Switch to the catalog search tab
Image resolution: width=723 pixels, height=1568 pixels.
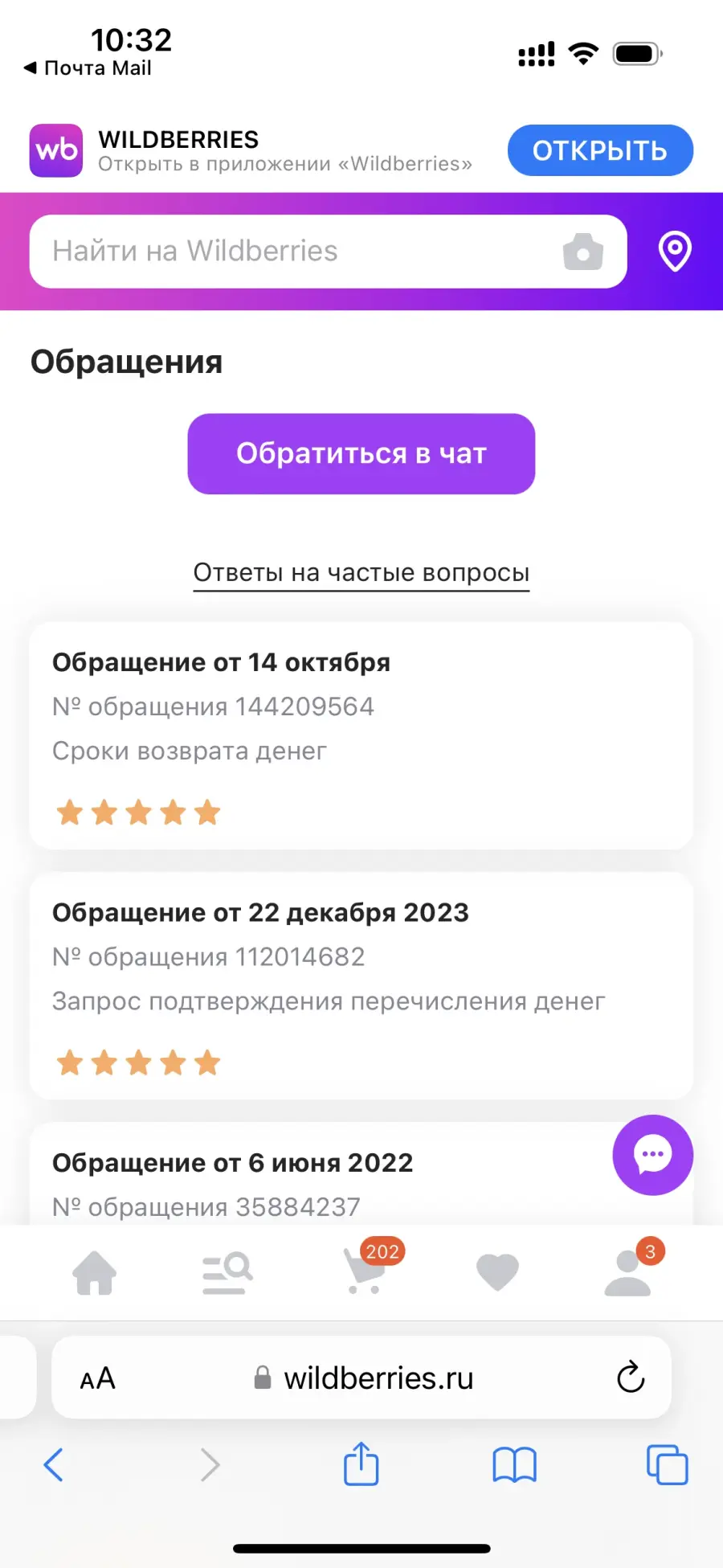(x=227, y=1272)
